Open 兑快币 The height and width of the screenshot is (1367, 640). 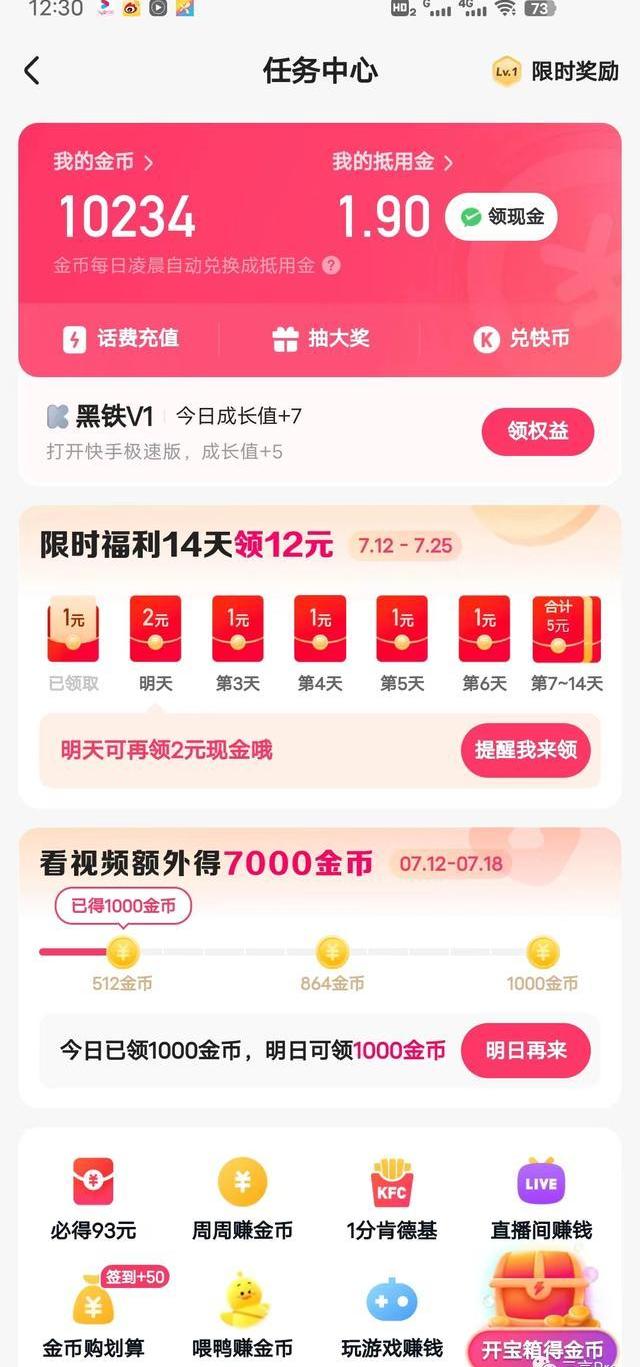521,339
